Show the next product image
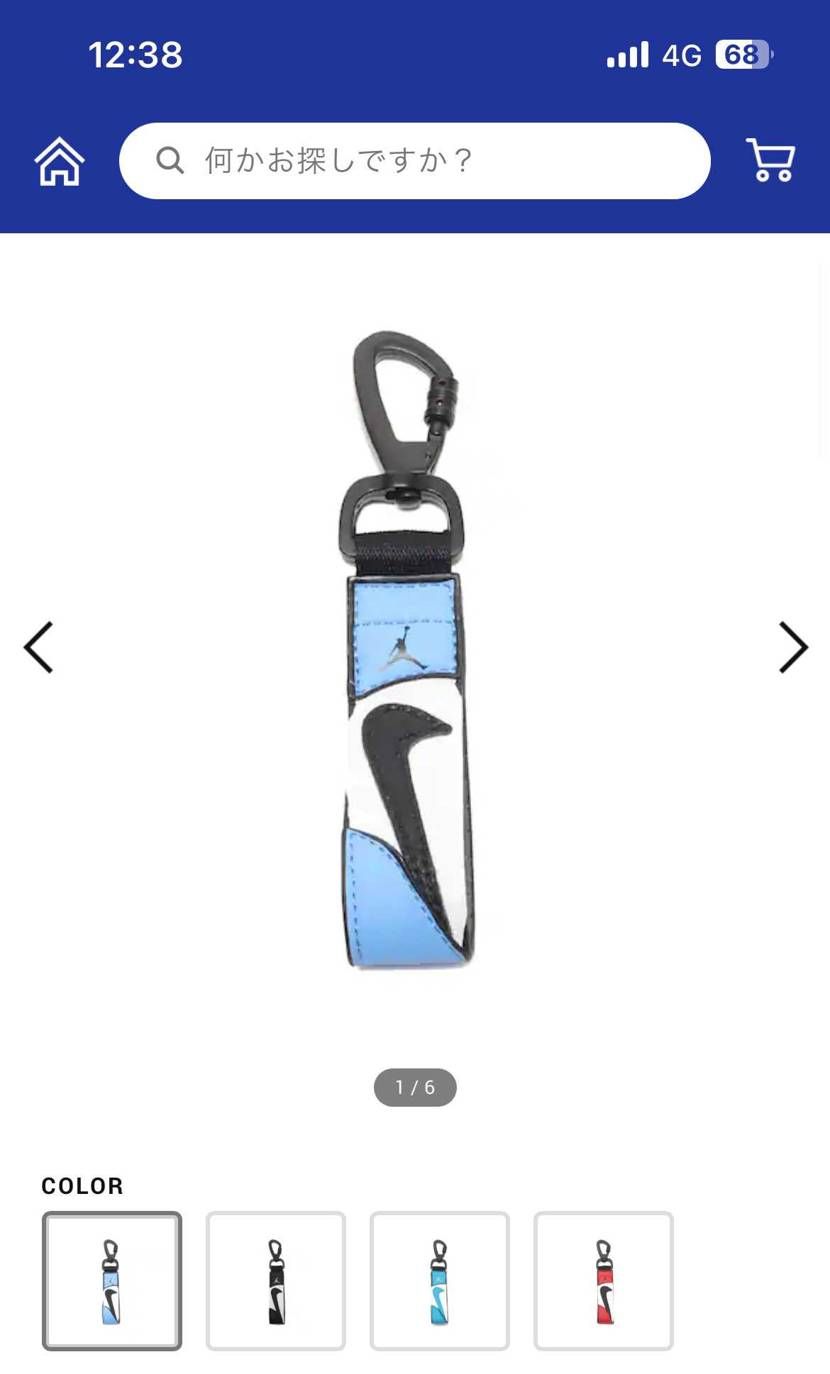The height and width of the screenshot is (1374, 830). pos(792,647)
